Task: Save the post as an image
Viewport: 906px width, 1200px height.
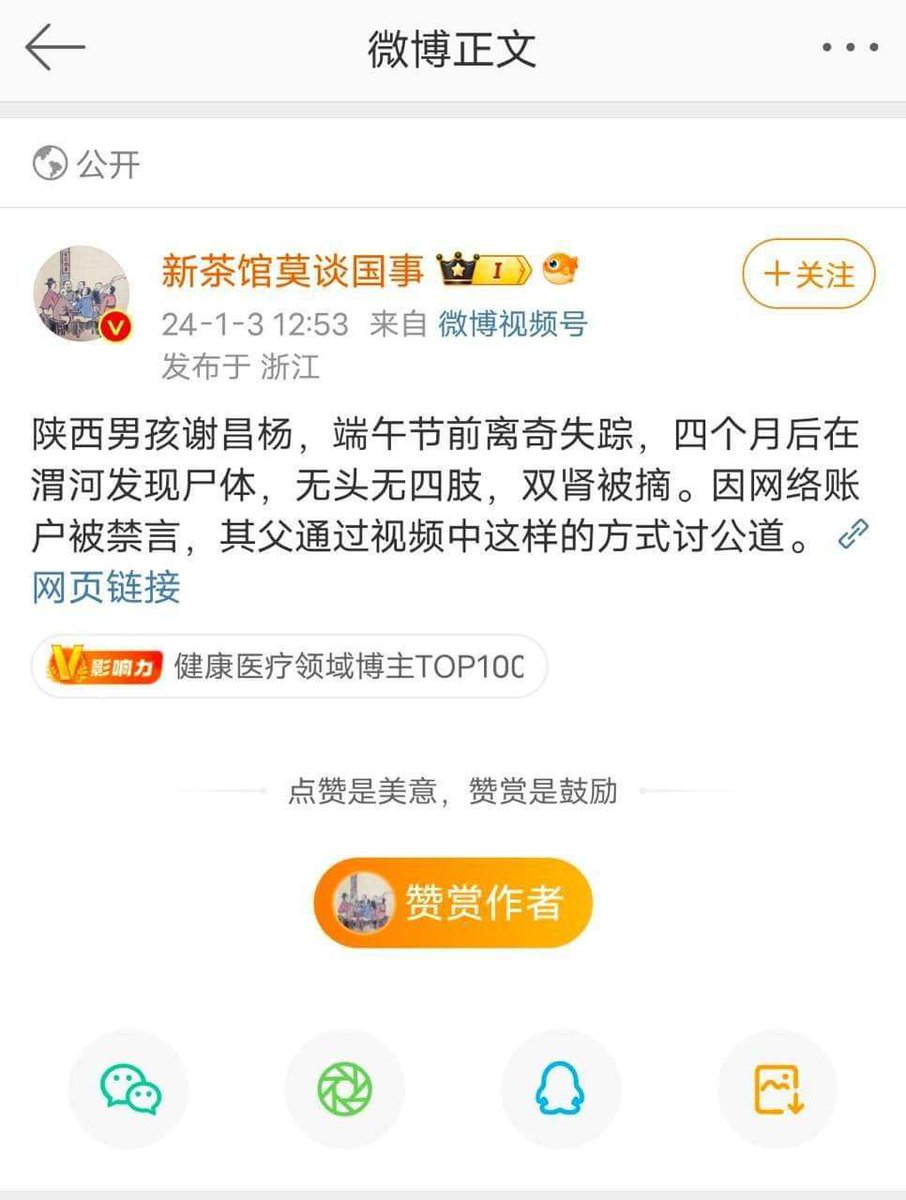Action: click(777, 1088)
